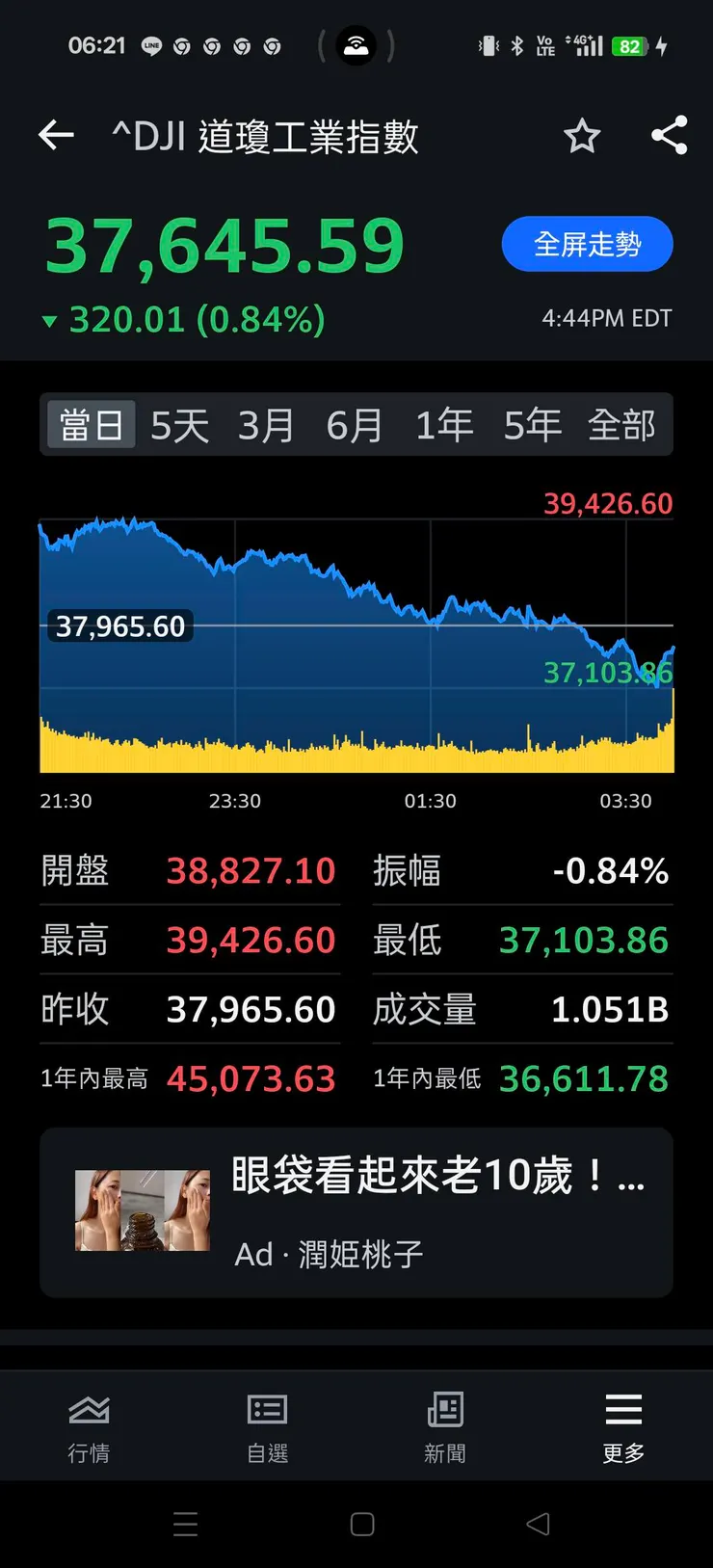
Task: Switch the chart to 5天
Action: 180,425
